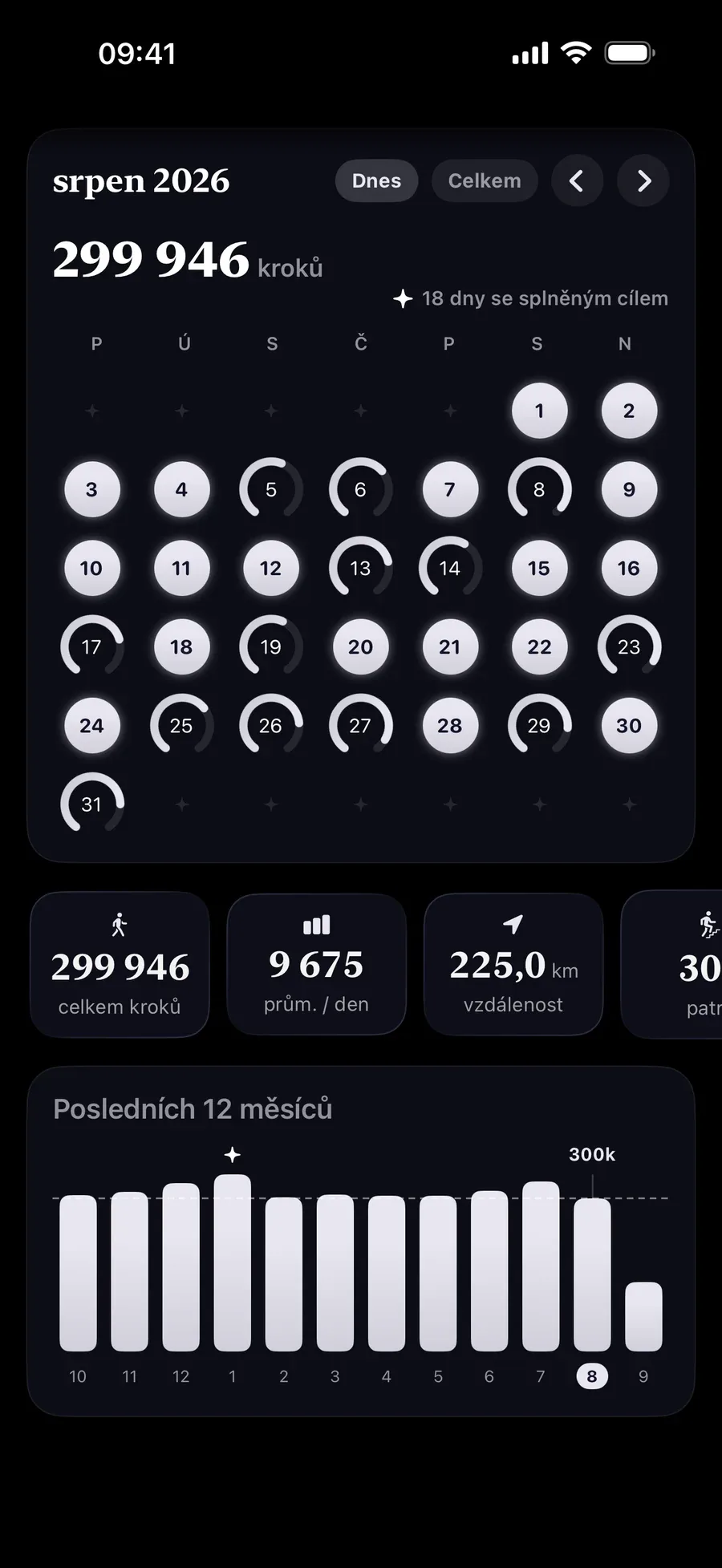722x1568 pixels.
Task: Select day 15 in the calendar
Action: tap(539, 569)
